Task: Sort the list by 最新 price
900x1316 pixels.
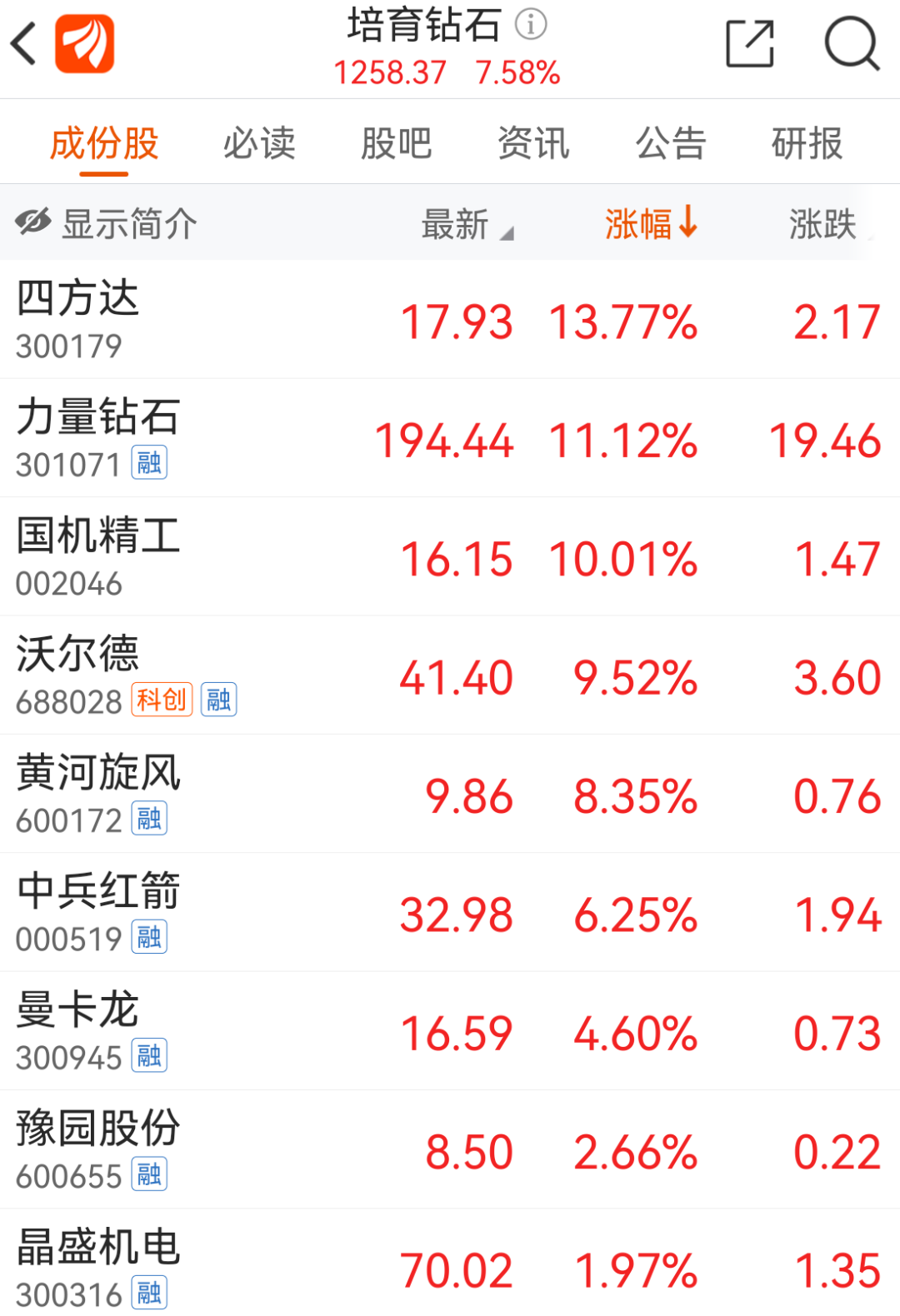Action: [467, 224]
